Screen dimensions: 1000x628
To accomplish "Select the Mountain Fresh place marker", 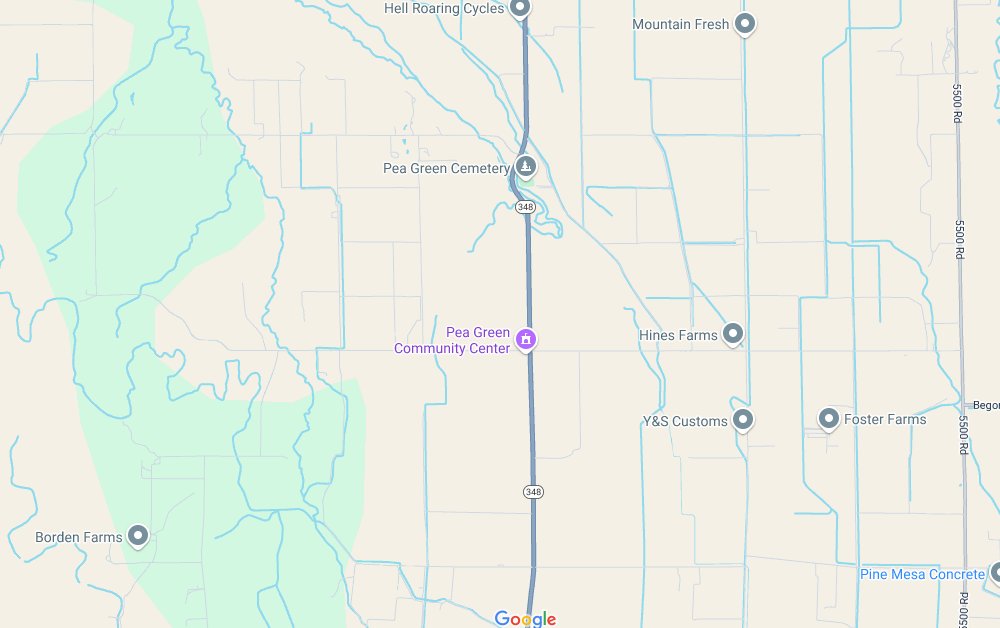I will point(744,24).
